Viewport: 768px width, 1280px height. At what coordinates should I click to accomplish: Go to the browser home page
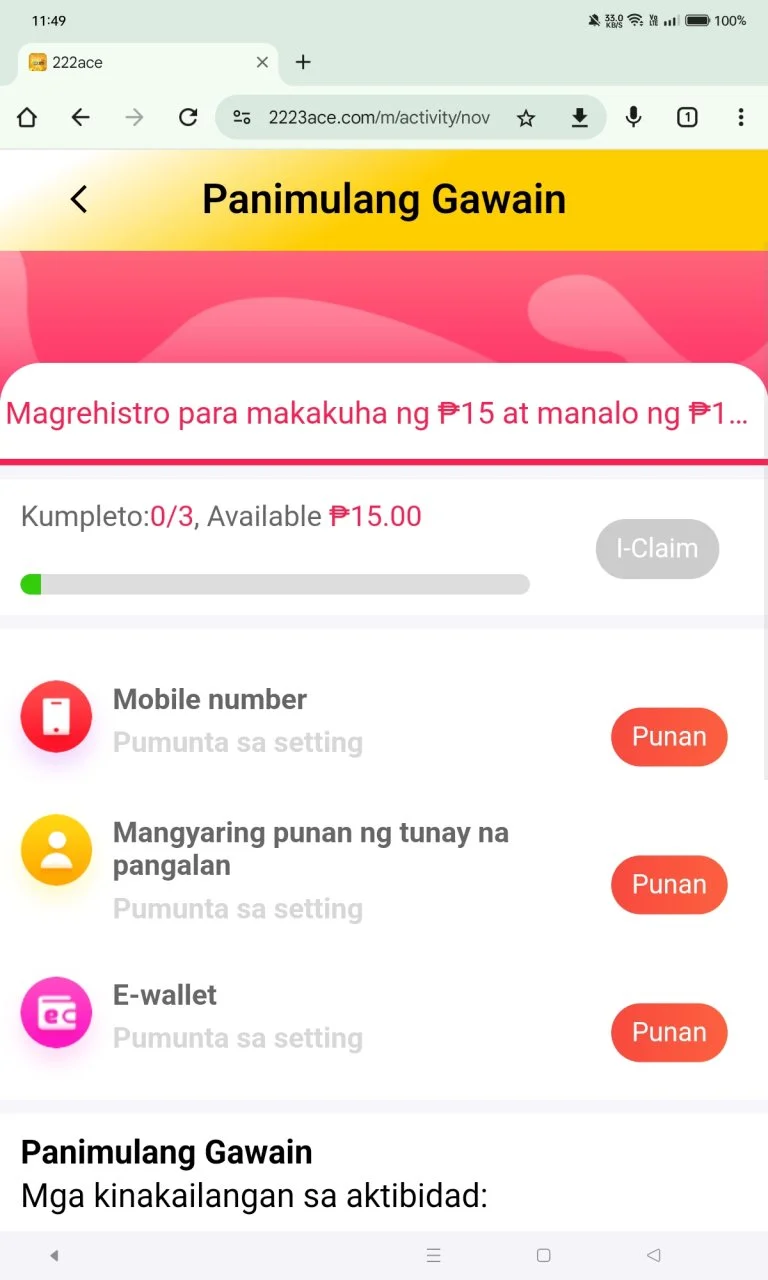coord(27,118)
